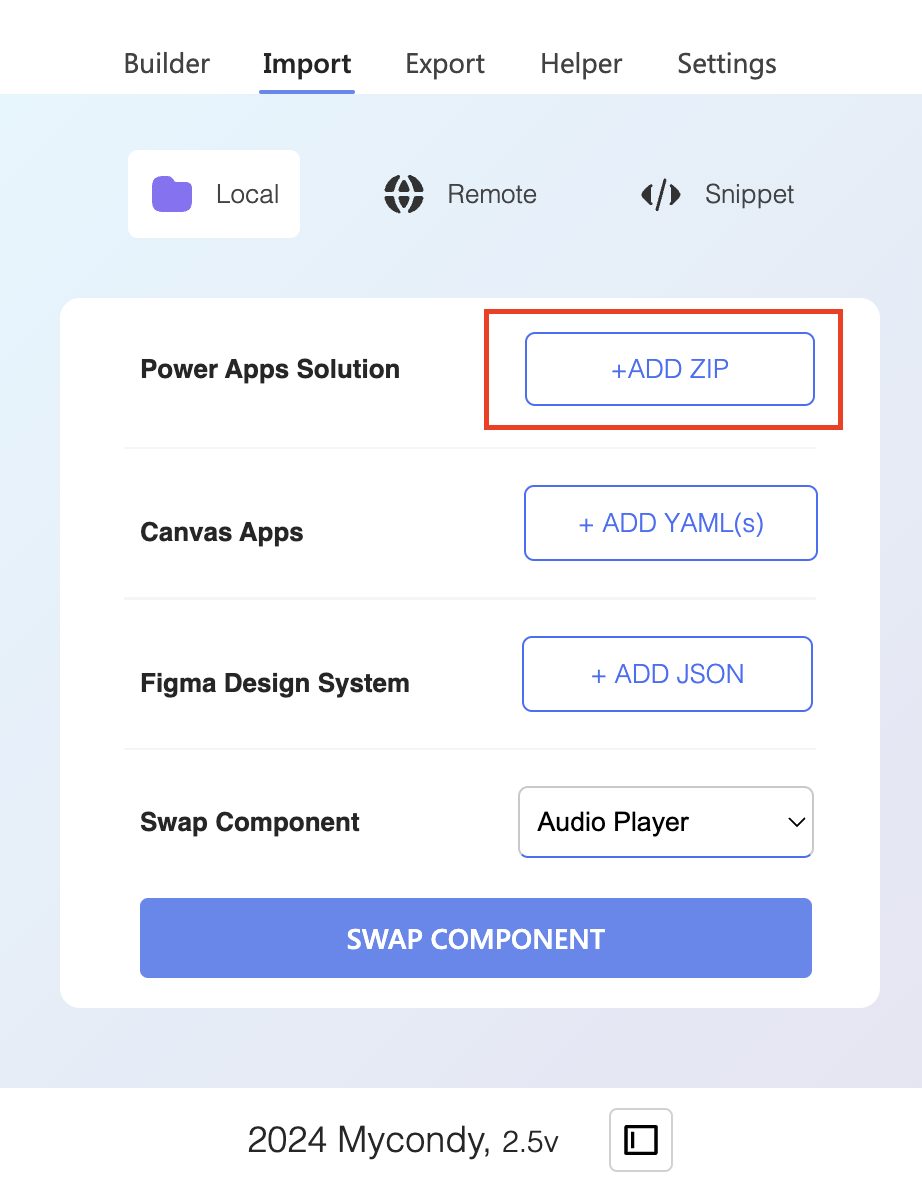Viewport: 922px width, 1204px height.
Task: Open the Export tab
Action: (445, 64)
